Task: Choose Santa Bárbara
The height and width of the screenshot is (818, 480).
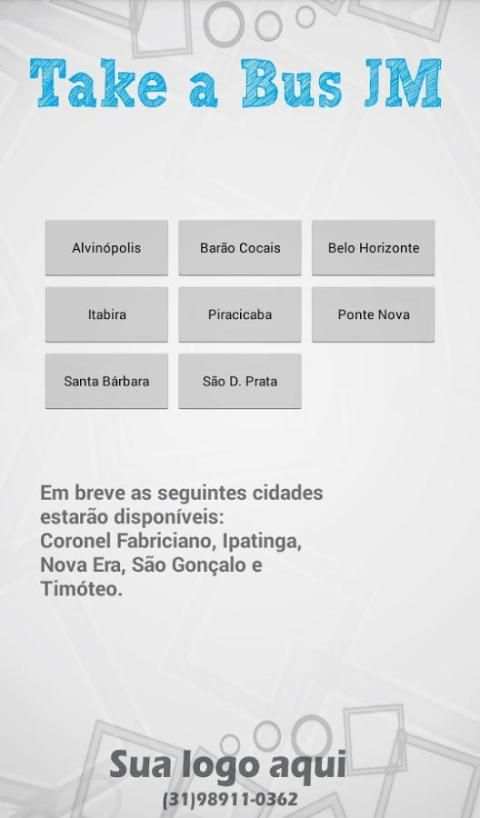Action: tap(106, 381)
